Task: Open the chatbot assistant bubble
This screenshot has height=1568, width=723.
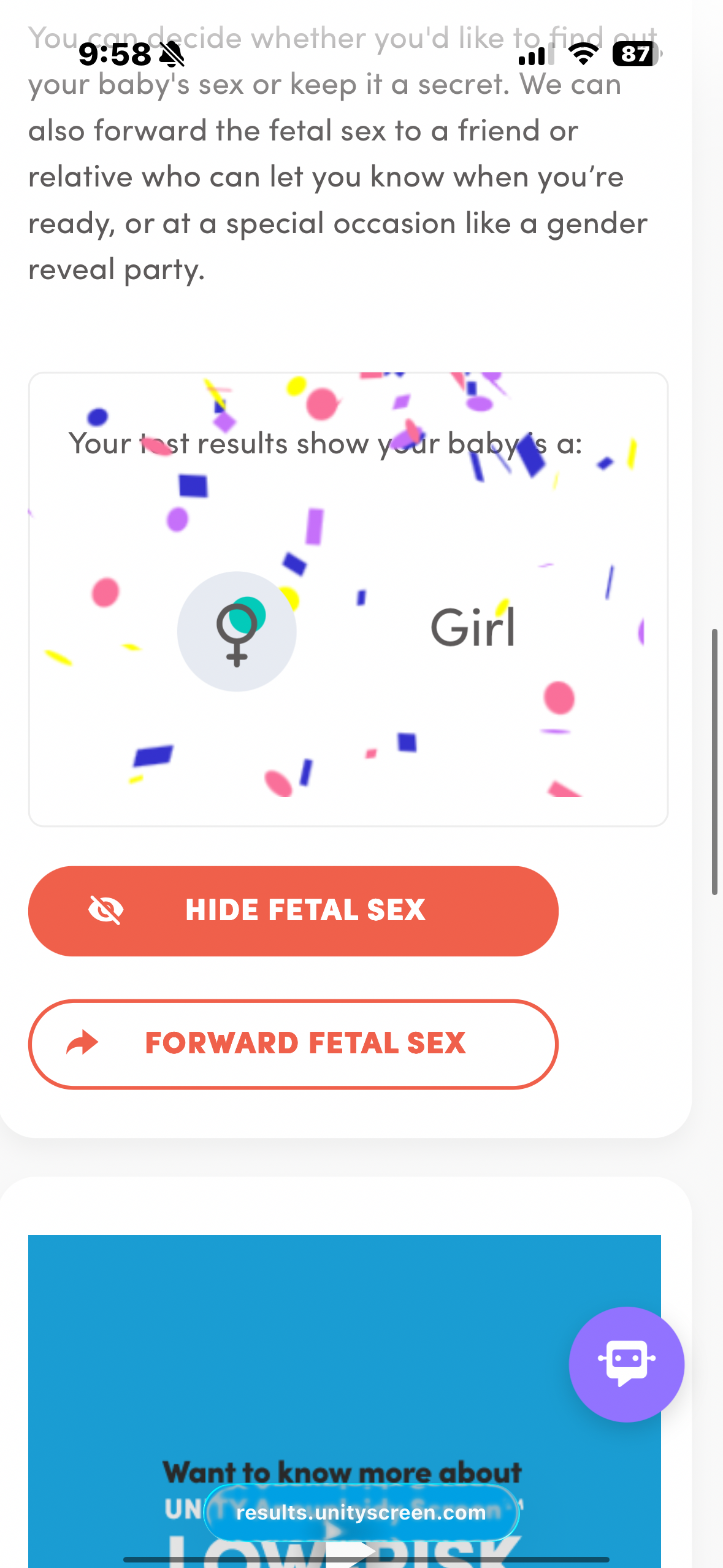Action: click(626, 1364)
